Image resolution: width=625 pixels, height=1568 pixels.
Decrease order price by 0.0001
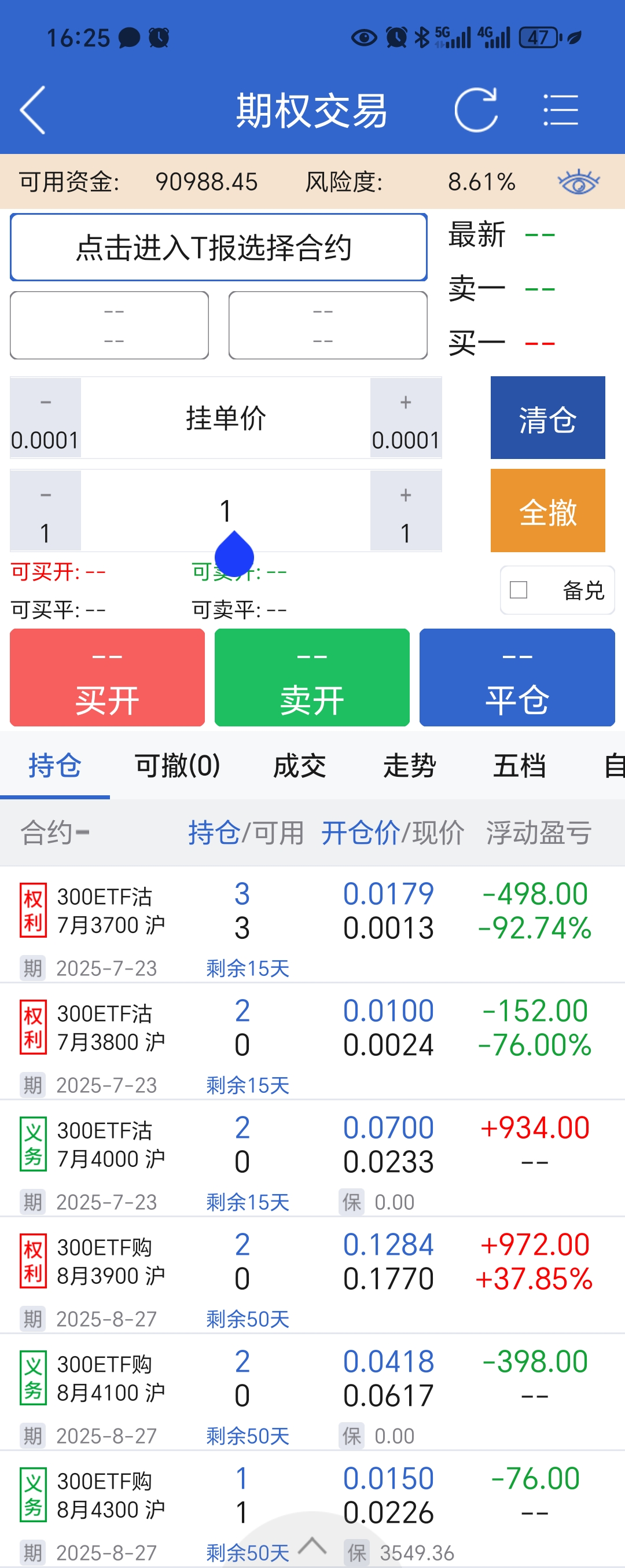(x=46, y=418)
